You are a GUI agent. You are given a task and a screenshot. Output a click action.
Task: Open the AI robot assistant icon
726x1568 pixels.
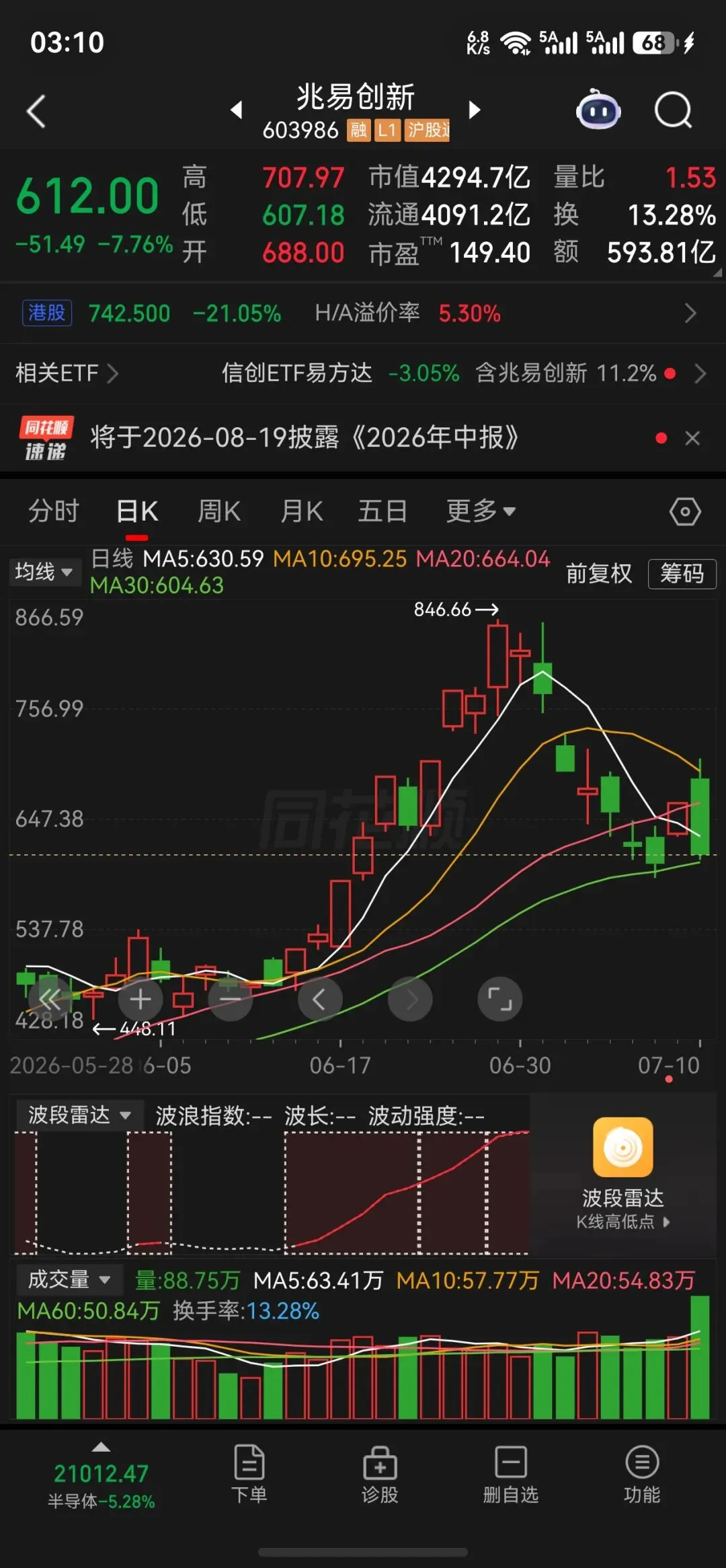point(598,109)
